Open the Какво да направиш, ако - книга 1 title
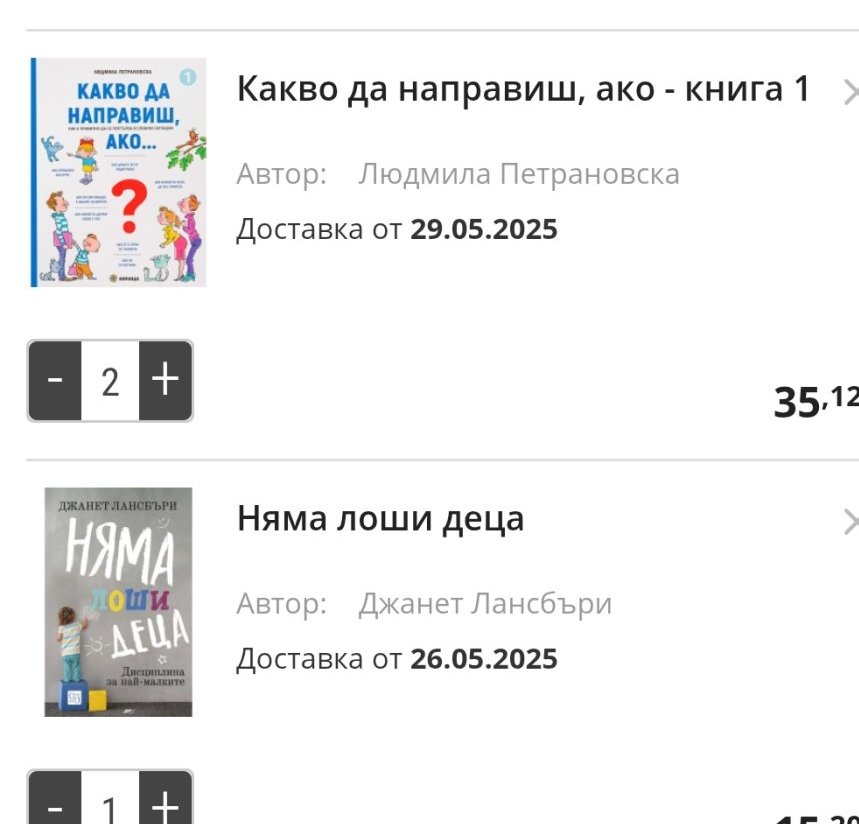 click(x=523, y=88)
